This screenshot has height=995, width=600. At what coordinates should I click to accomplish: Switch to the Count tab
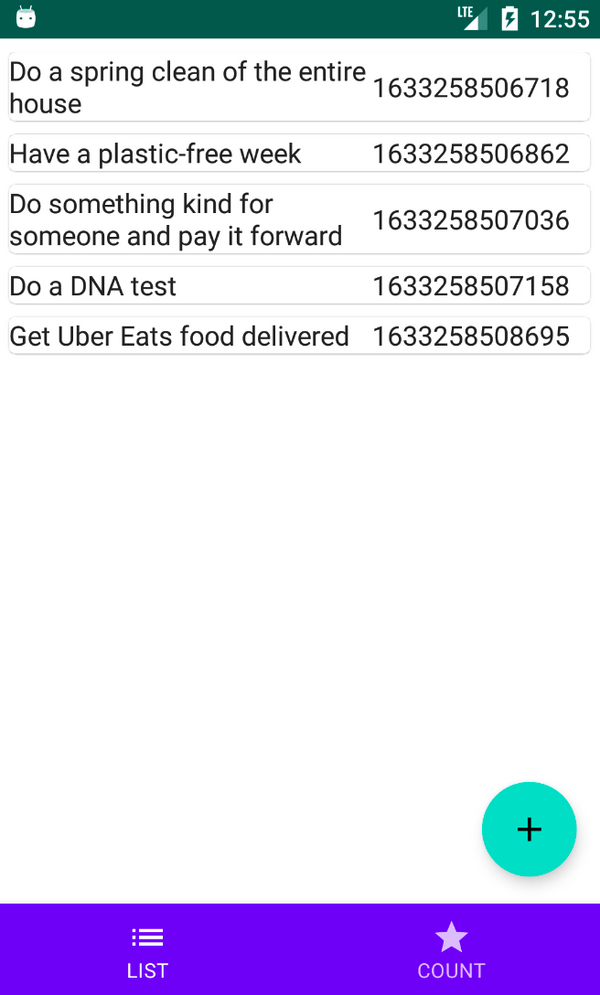point(450,949)
